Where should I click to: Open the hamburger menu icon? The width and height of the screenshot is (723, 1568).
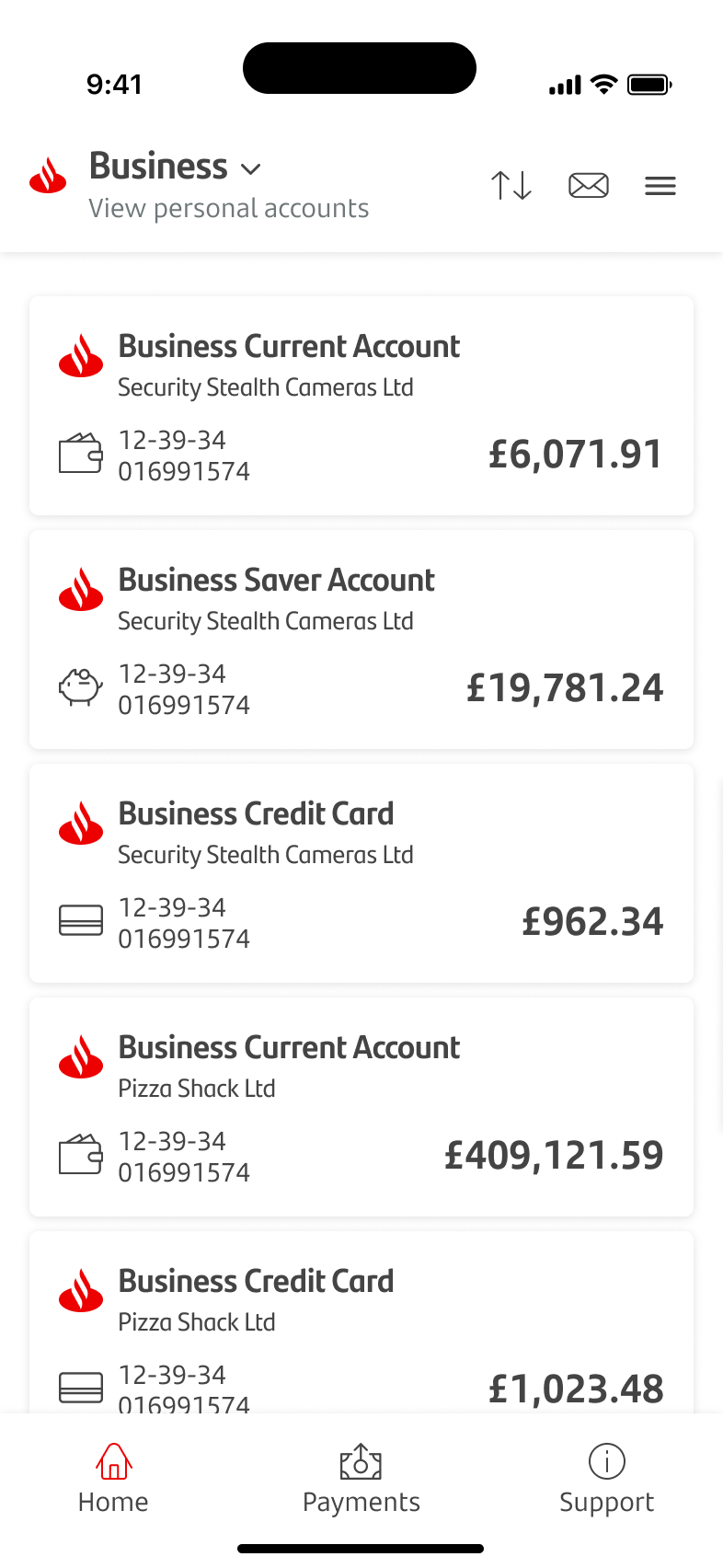pos(660,185)
